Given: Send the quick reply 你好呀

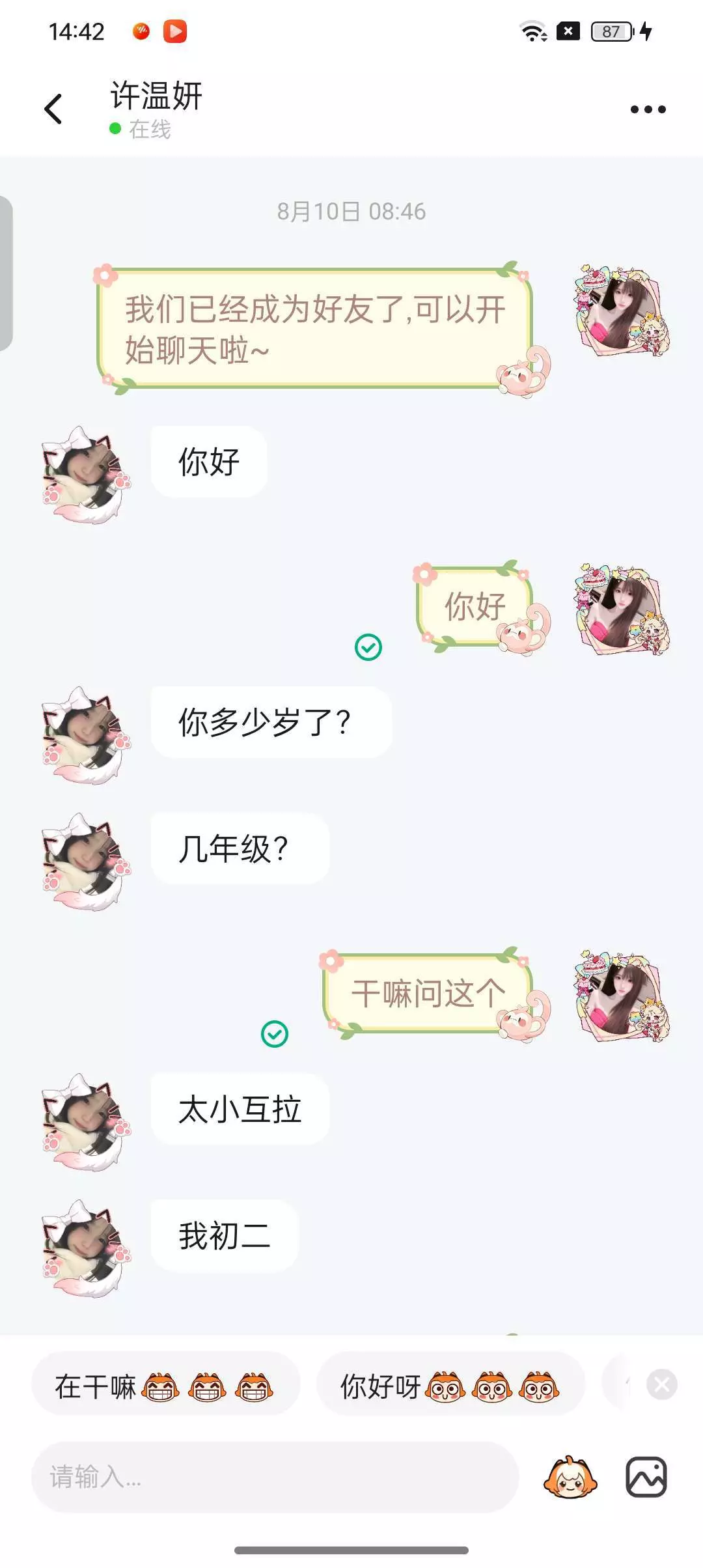Looking at the screenshot, I should point(450,1387).
